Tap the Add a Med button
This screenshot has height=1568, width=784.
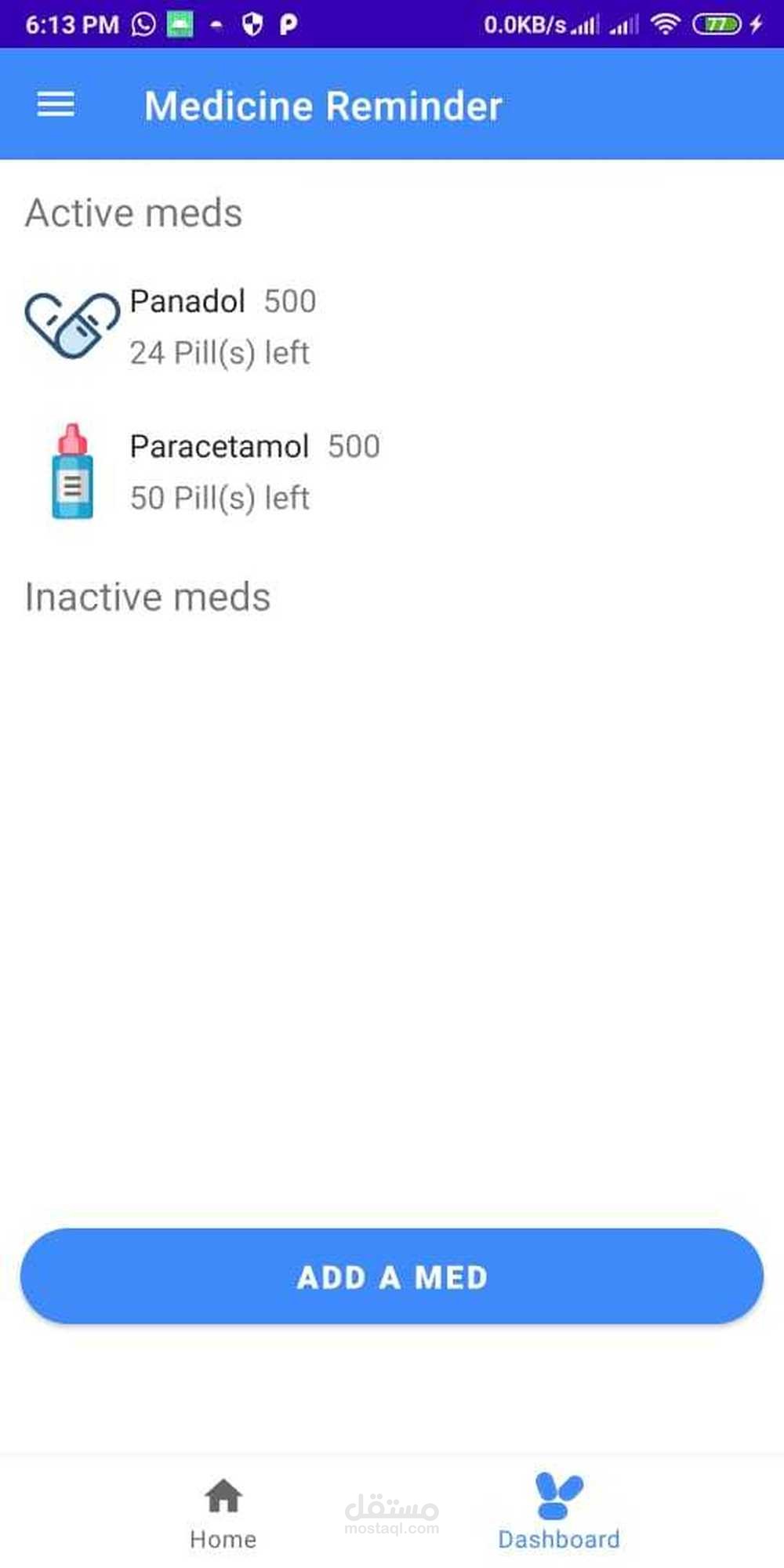pos(392,1277)
